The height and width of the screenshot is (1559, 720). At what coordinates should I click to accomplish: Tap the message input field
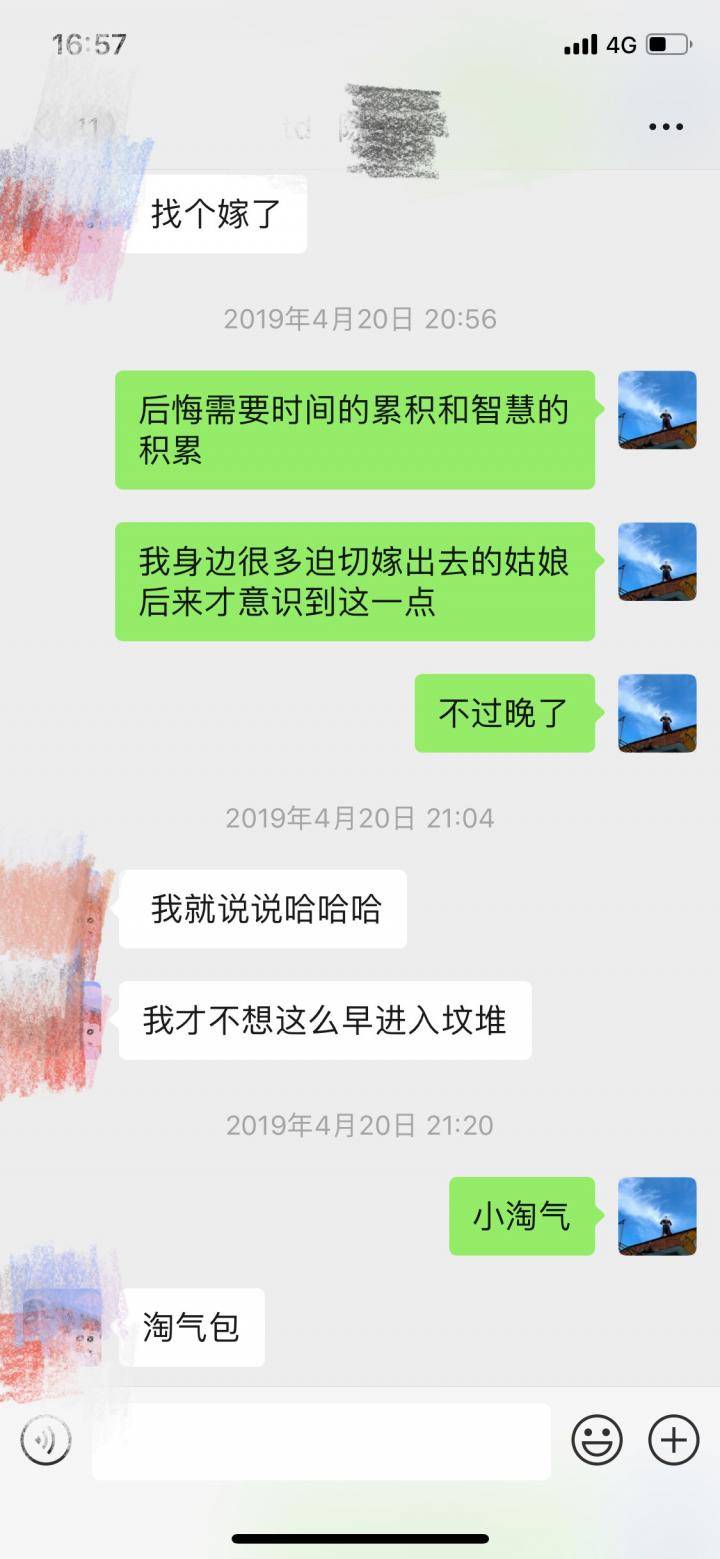(x=320, y=1440)
